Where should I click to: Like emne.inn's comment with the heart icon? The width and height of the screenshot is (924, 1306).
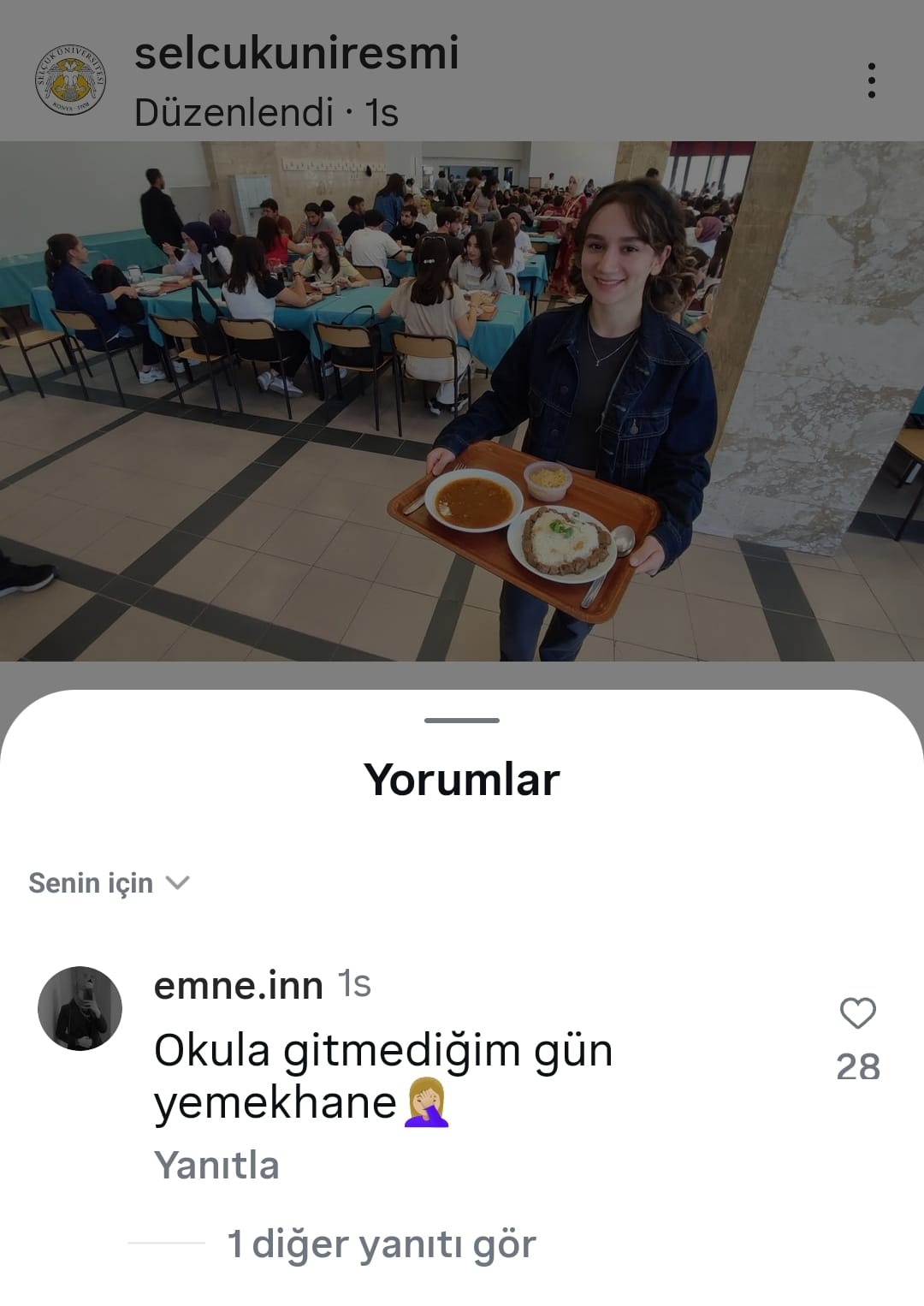(x=859, y=1015)
